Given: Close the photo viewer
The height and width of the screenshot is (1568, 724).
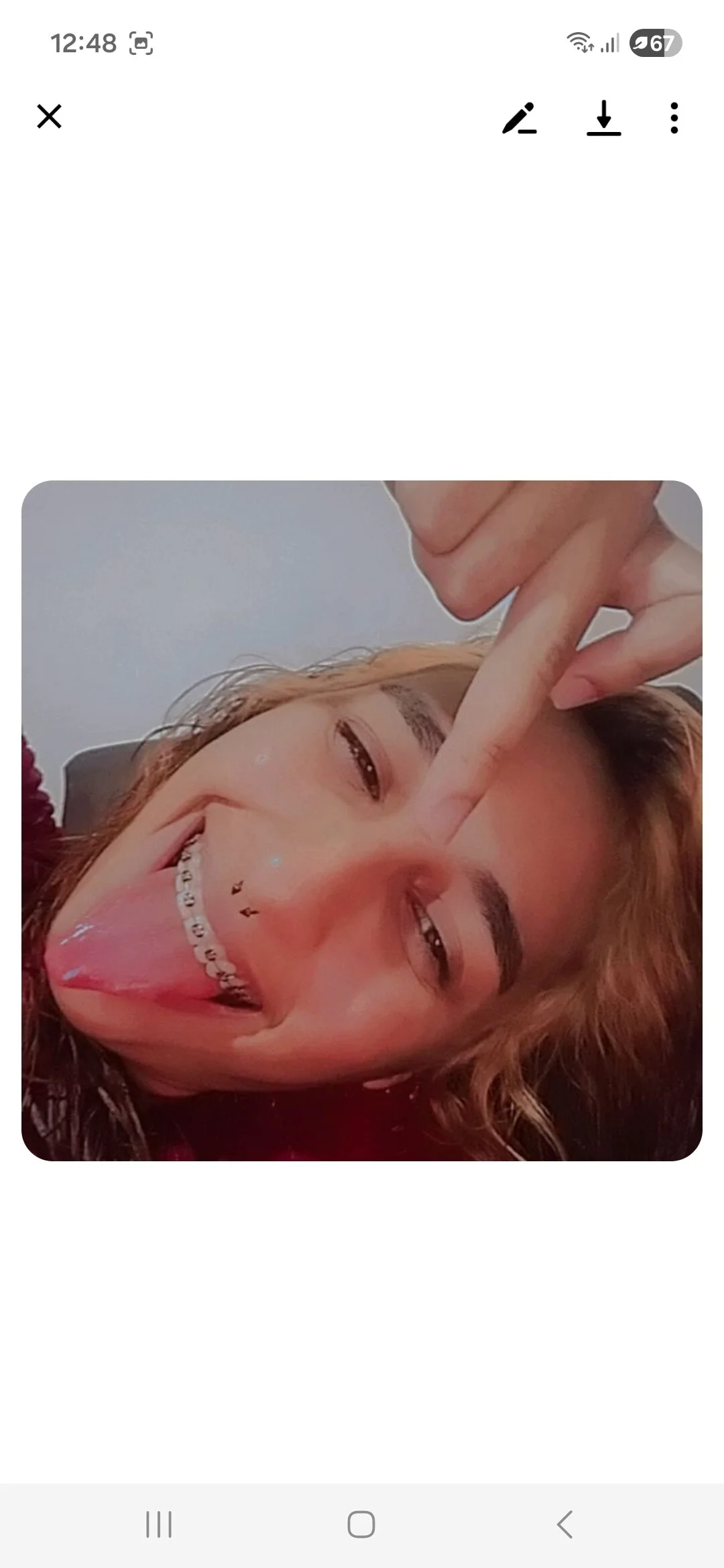Looking at the screenshot, I should (49, 117).
